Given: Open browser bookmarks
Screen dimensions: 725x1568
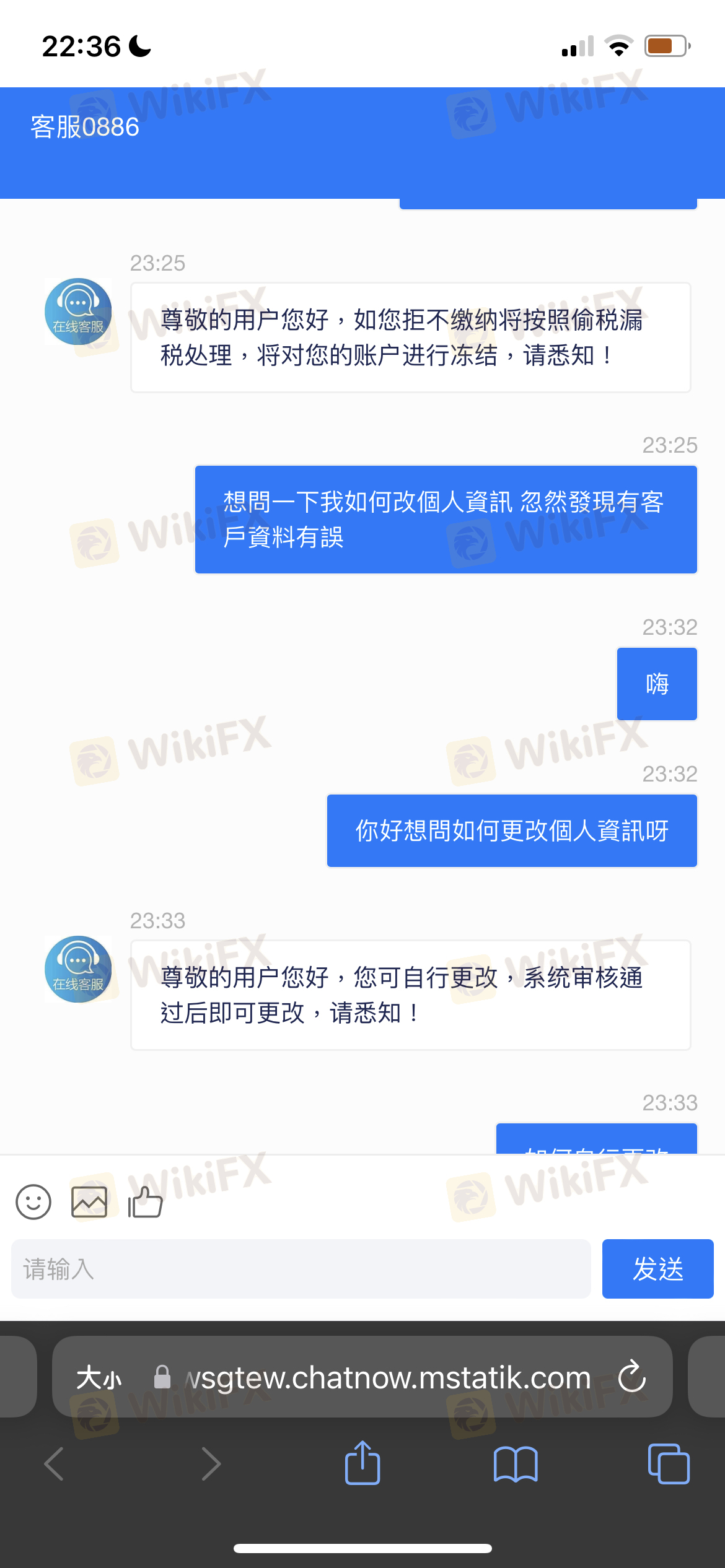Looking at the screenshot, I should (516, 1464).
